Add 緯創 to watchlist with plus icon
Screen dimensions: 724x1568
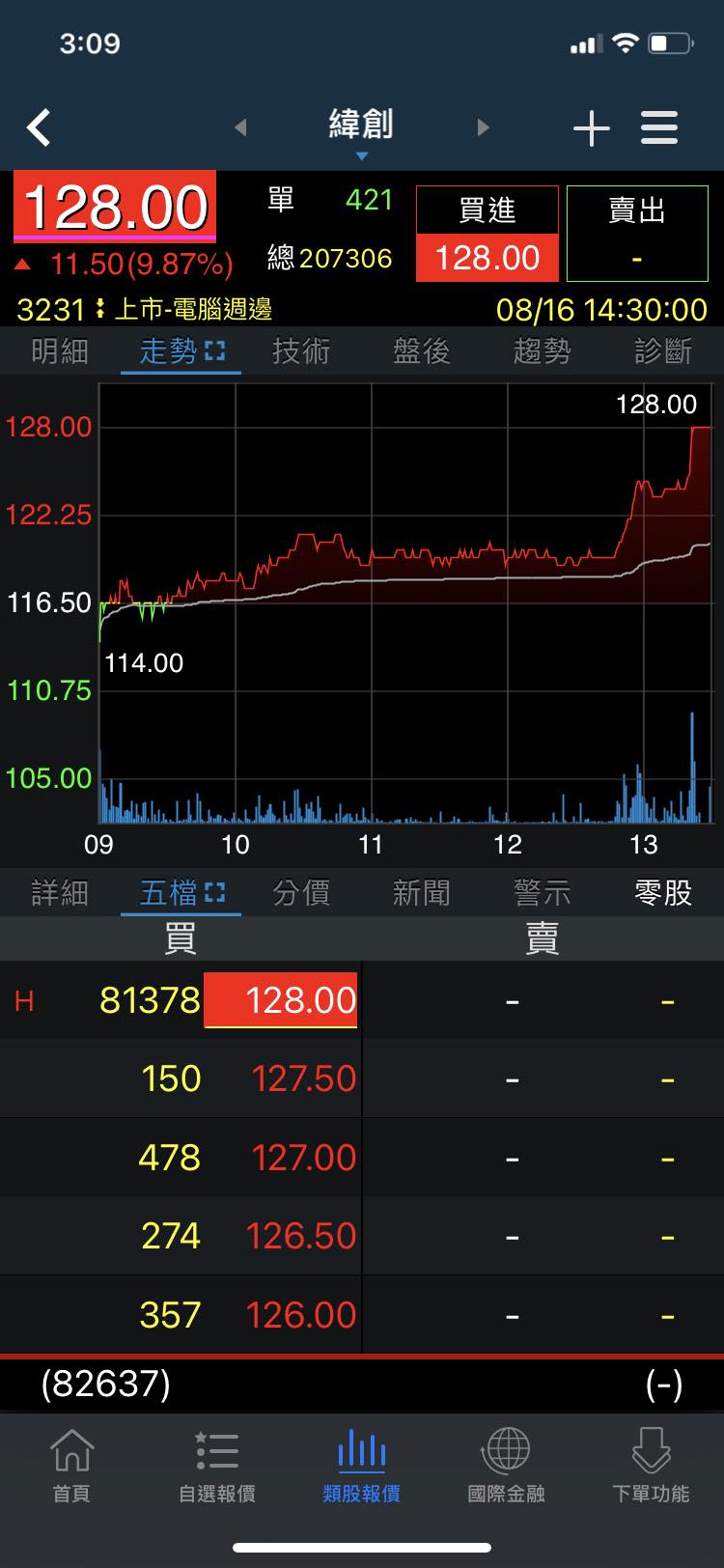coord(591,127)
